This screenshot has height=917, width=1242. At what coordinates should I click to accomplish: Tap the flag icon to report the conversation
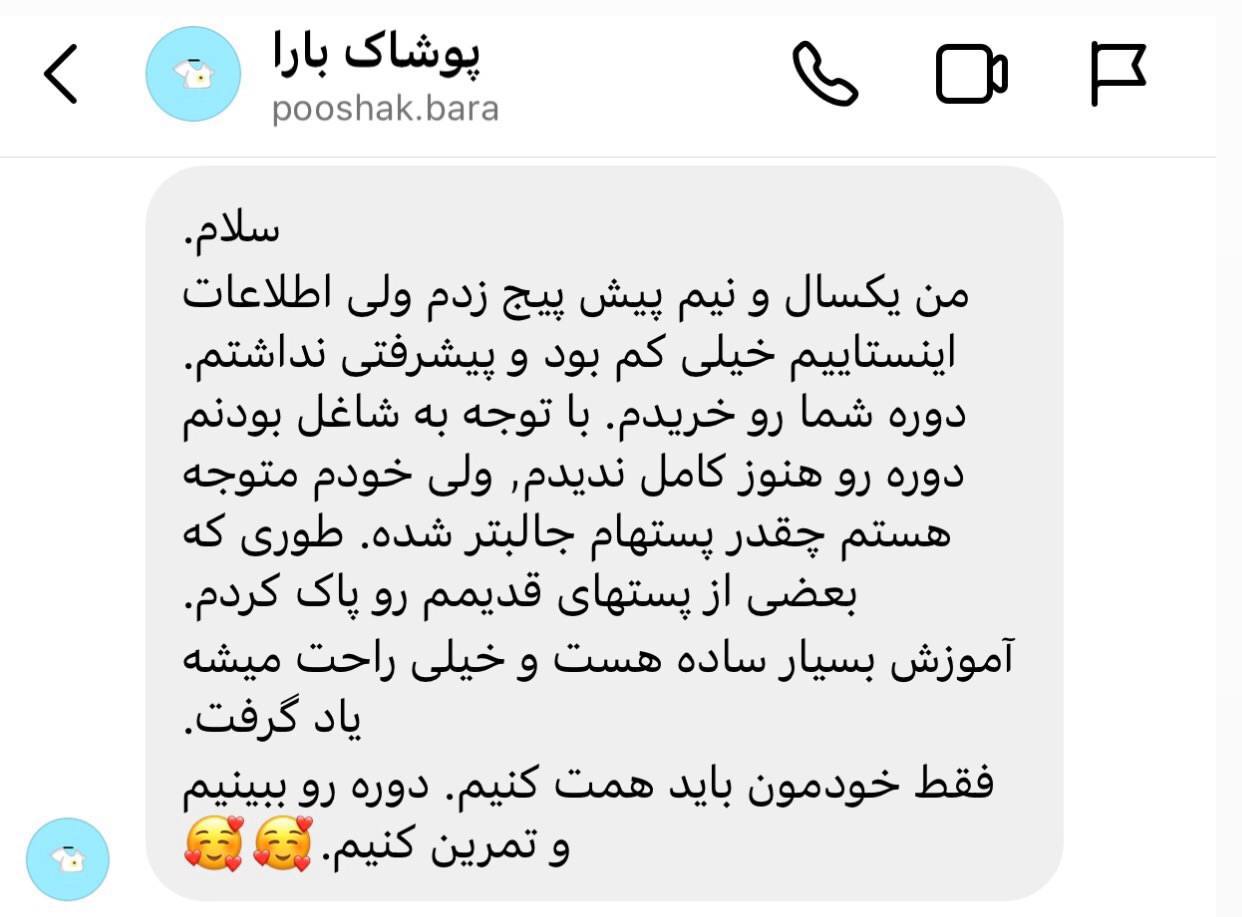(x=1117, y=75)
